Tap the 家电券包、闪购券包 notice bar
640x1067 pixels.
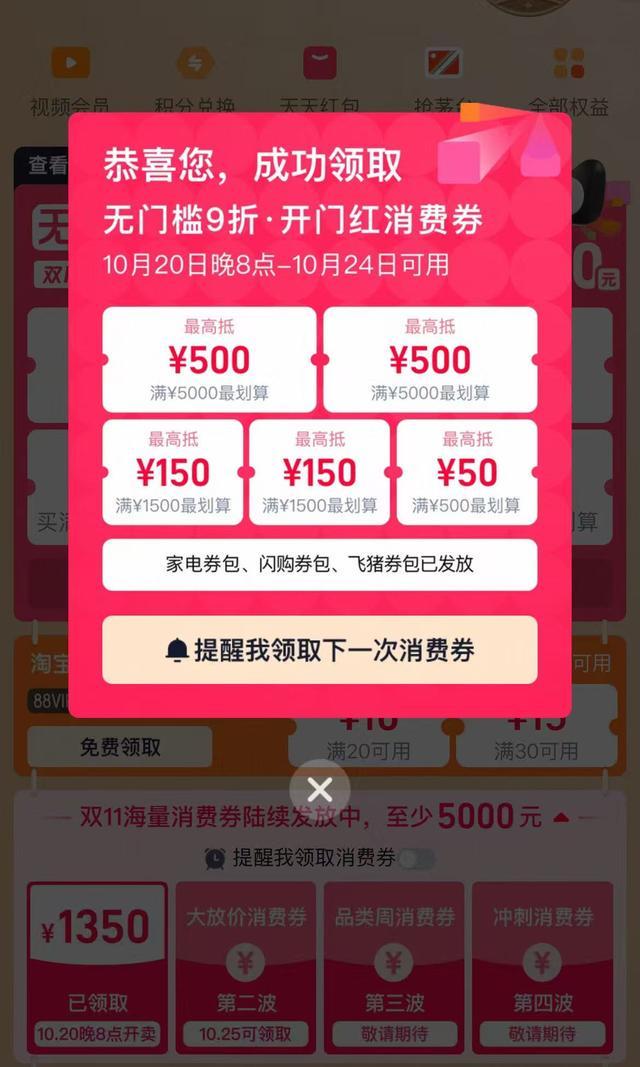click(319, 565)
